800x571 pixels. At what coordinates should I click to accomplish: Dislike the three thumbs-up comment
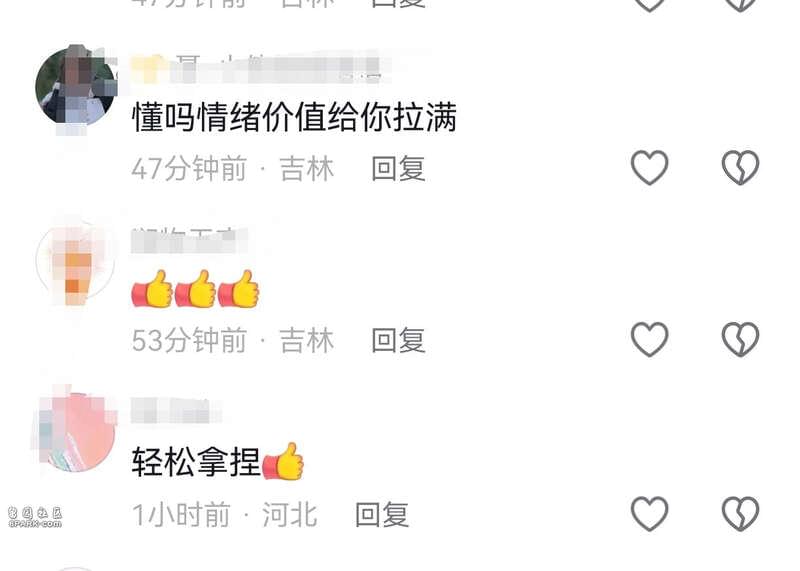(x=741, y=340)
